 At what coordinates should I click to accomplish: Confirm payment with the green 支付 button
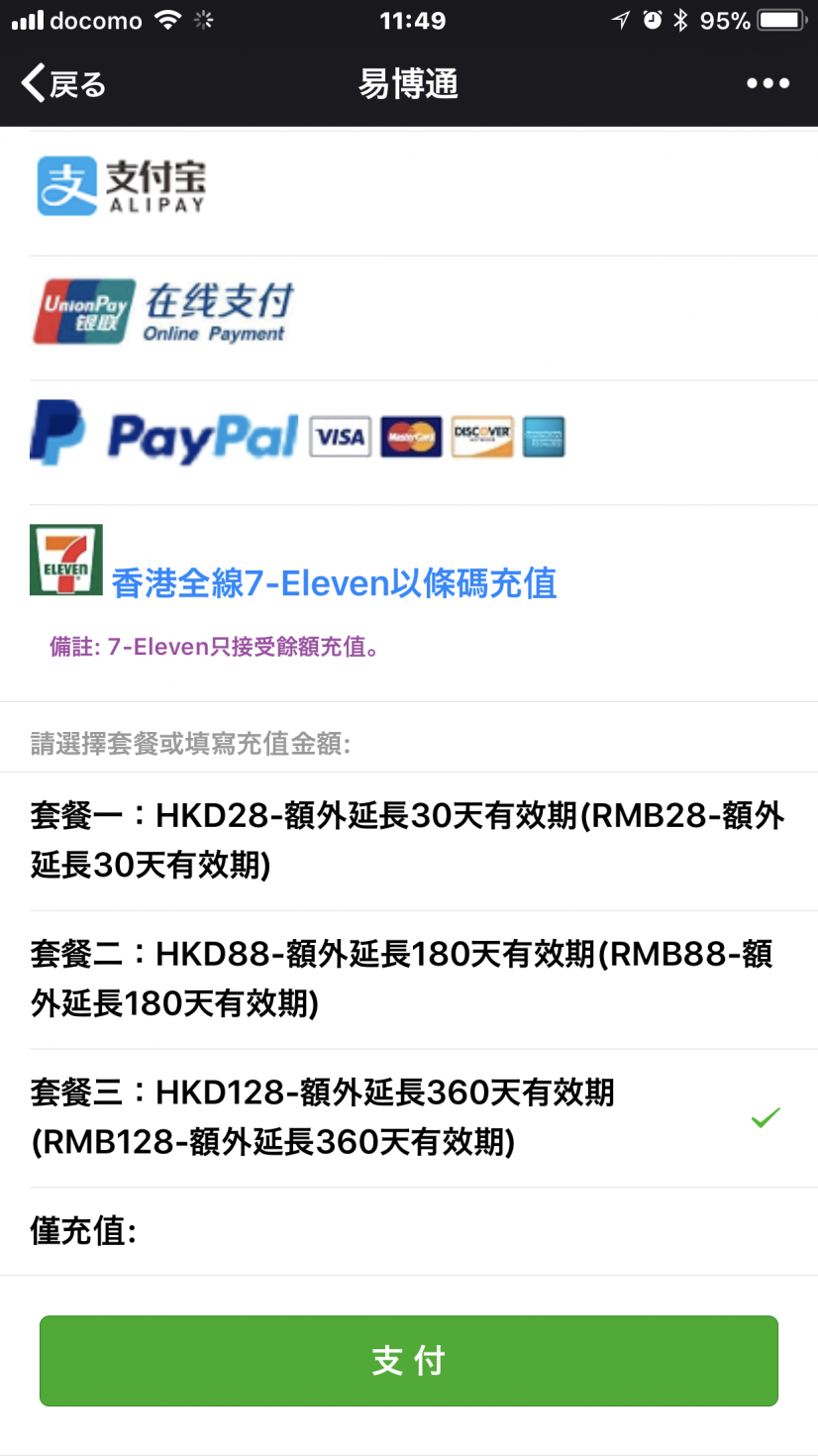pyautogui.click(x=408, y=1361)
